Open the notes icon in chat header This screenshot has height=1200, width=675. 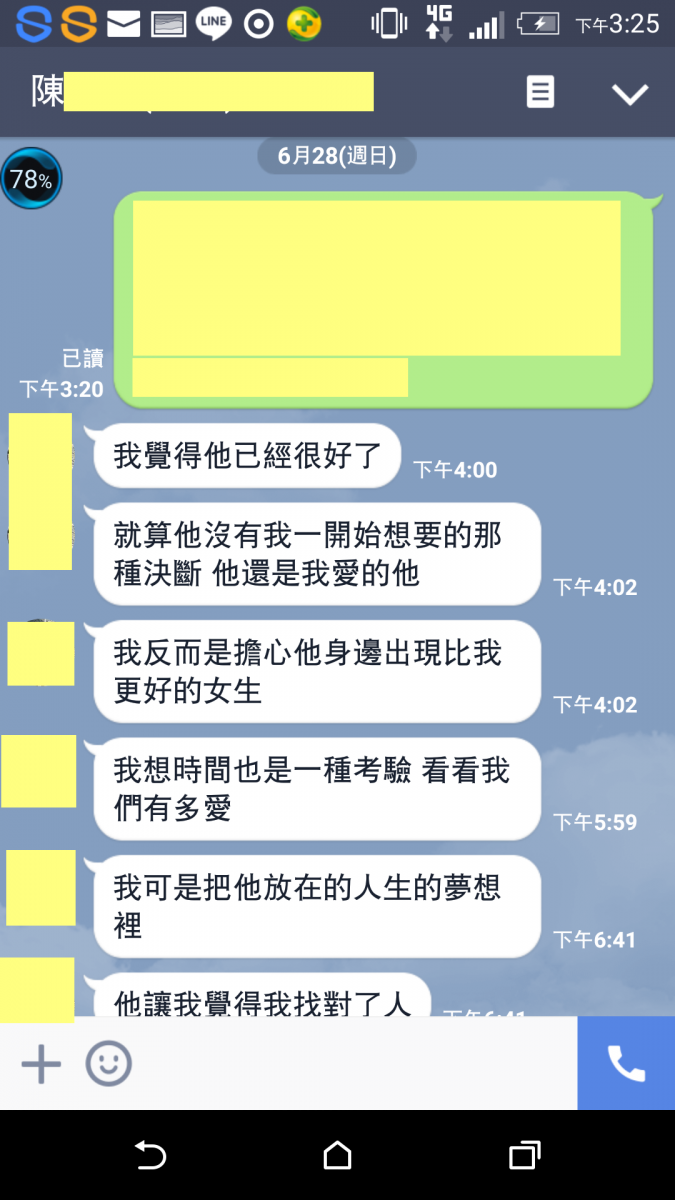pyautogui.click(x=540, y=93)
